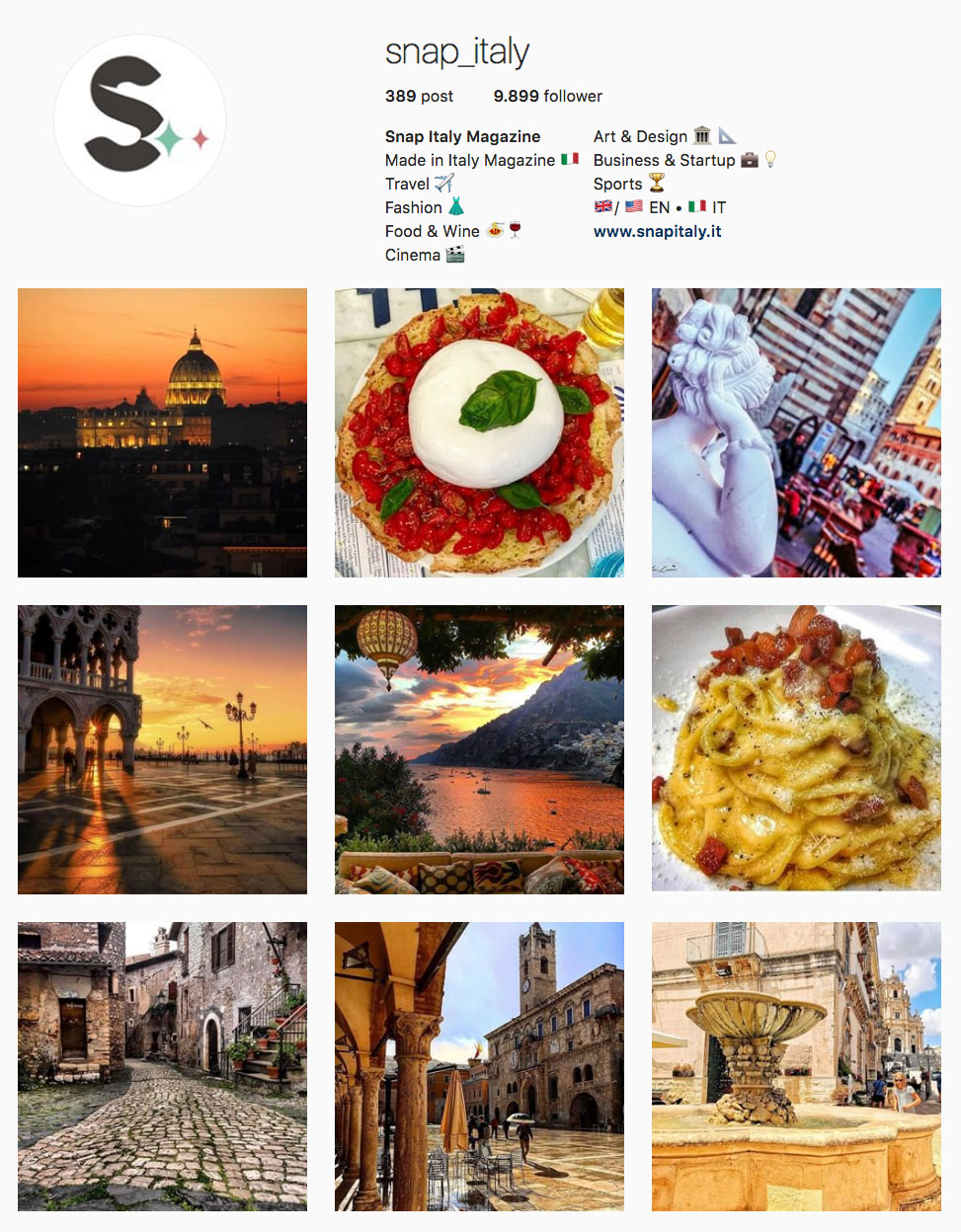Screen dimensions: 961x1232
Task: Open the snap_italy profile picture
Action: (x=139, y=118)
